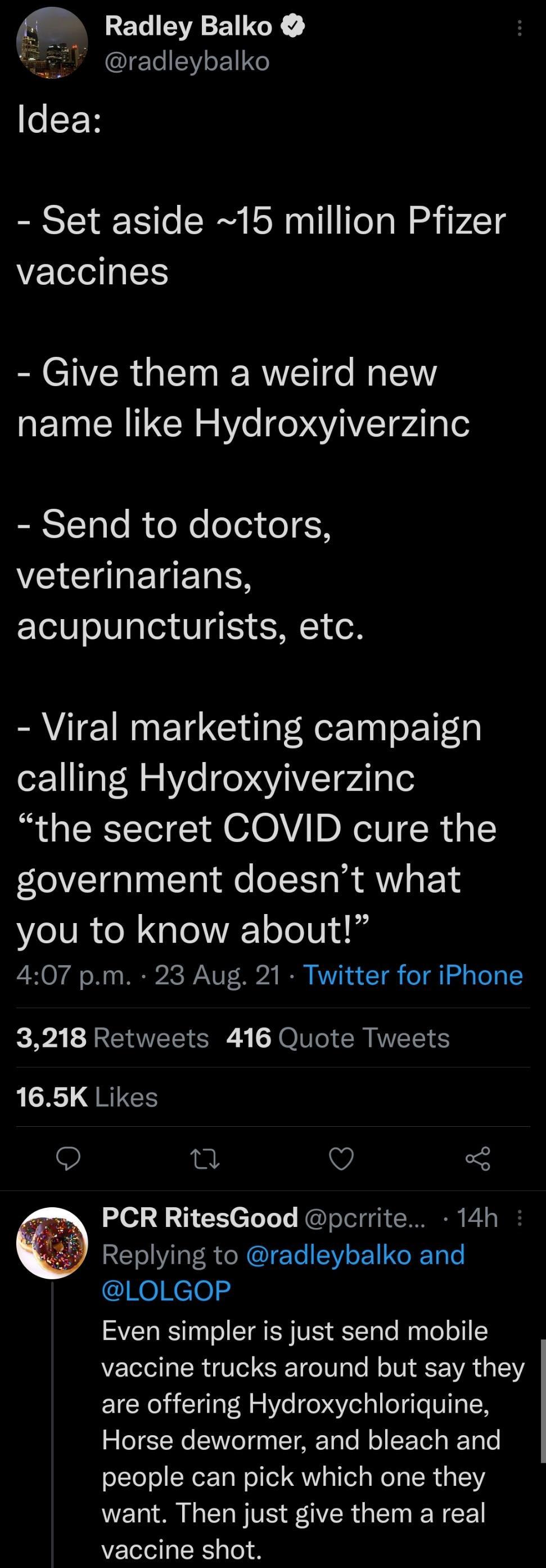546x1568 pixels.
Task: Open the @LOLGOP mention in the reply
Action: click(166, 1290)
